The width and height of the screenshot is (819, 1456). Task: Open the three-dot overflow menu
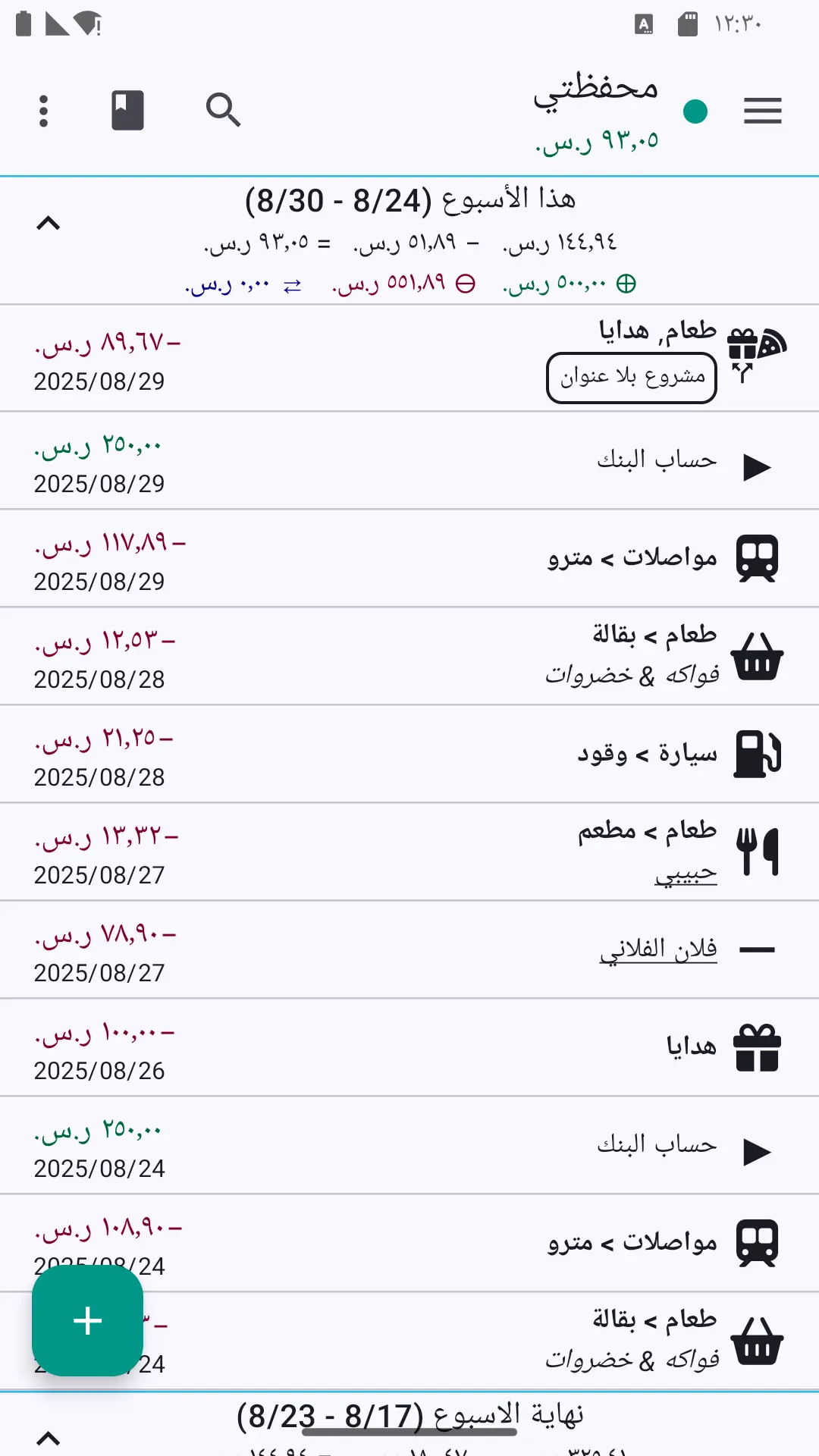[x=43, y=111]
